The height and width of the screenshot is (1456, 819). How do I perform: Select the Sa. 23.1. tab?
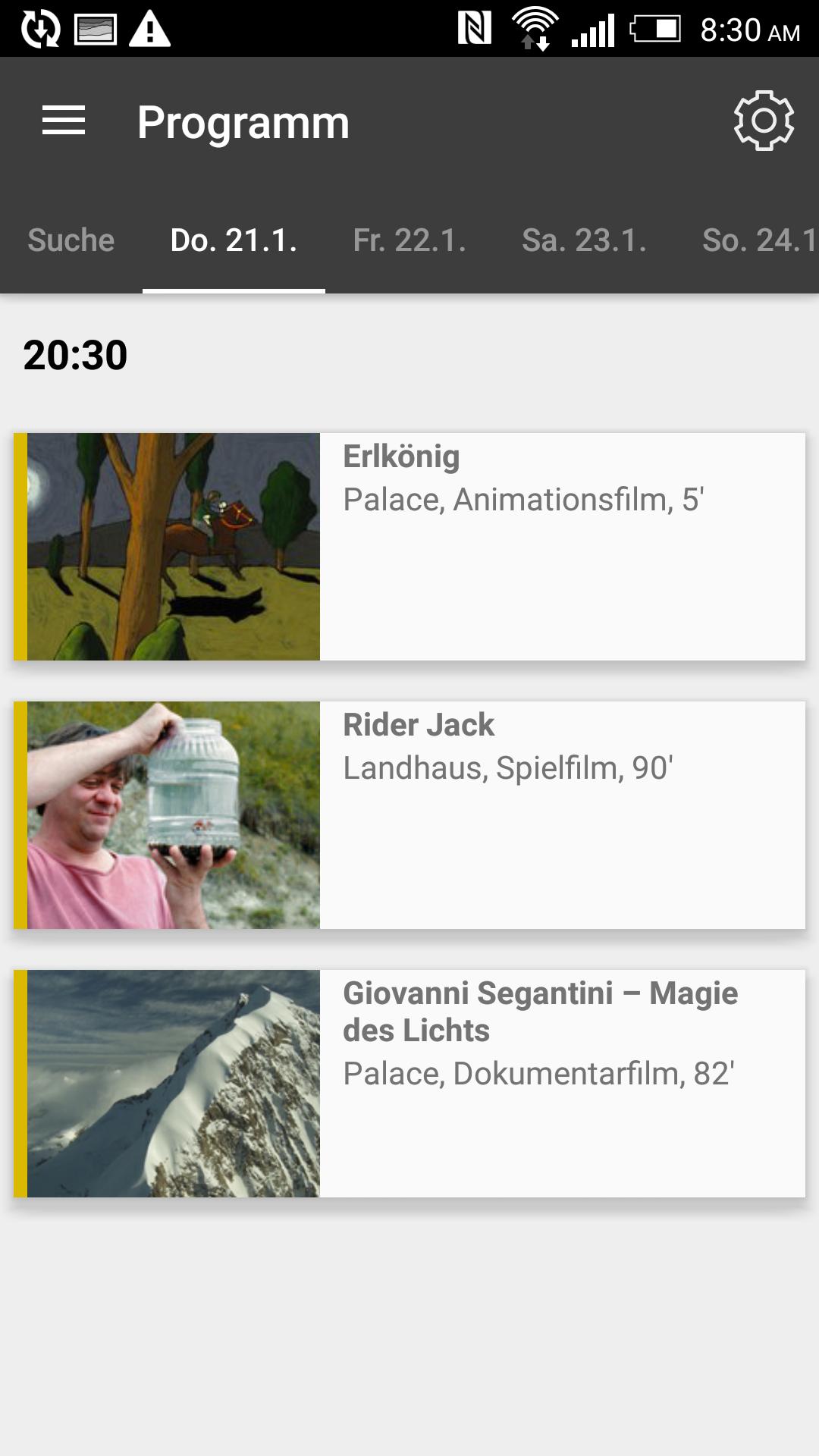pyautogui.click(x=585, y=241)
